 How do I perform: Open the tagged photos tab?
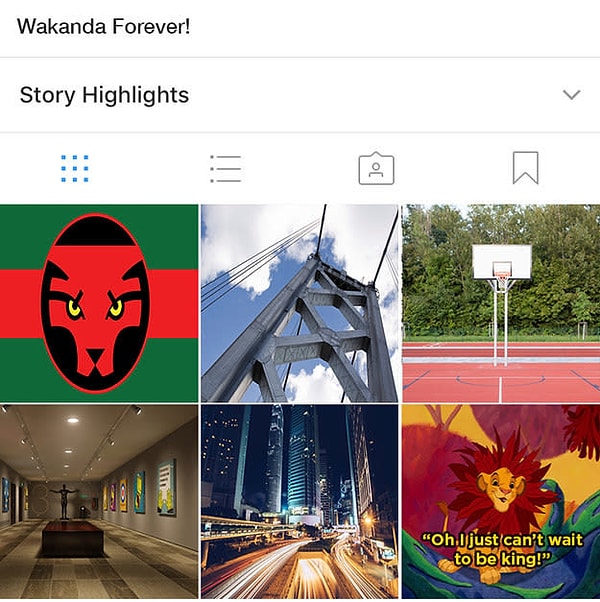tap(376, 168)
